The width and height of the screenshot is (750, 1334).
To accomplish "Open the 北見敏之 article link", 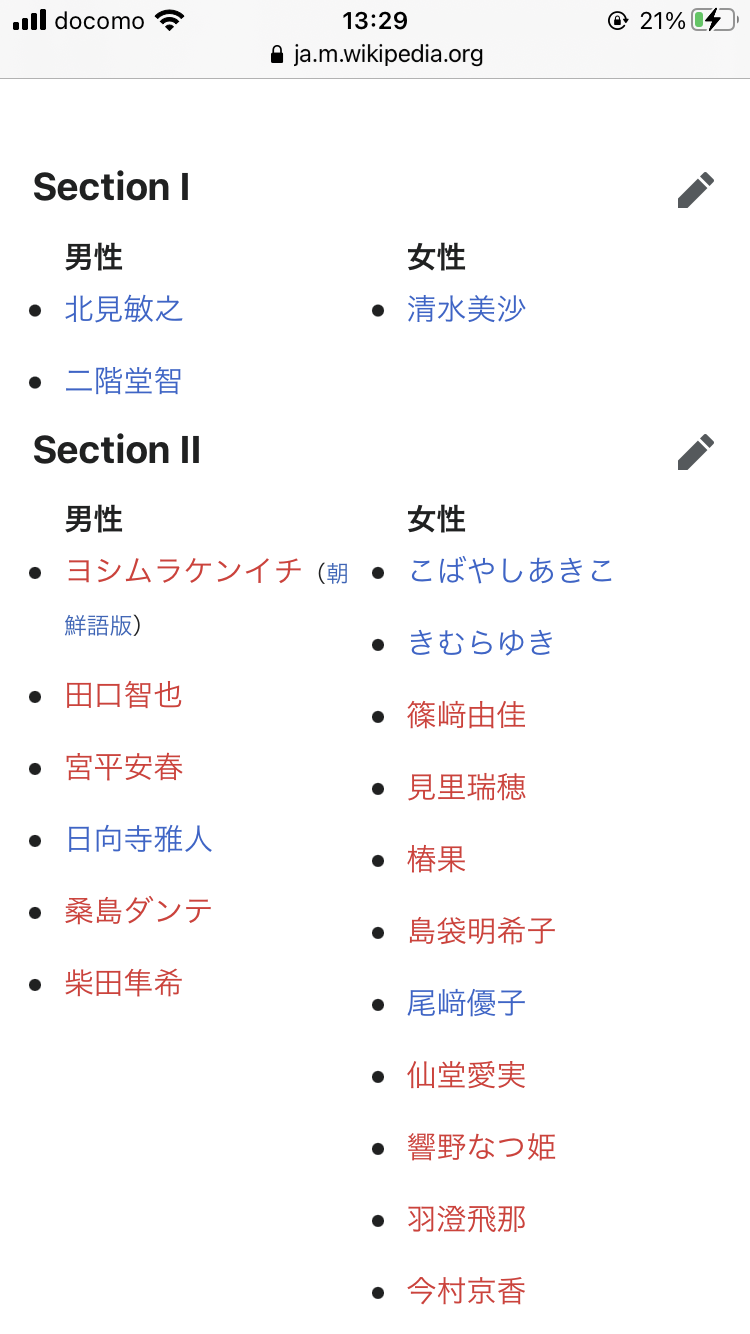I will point(124,309).
